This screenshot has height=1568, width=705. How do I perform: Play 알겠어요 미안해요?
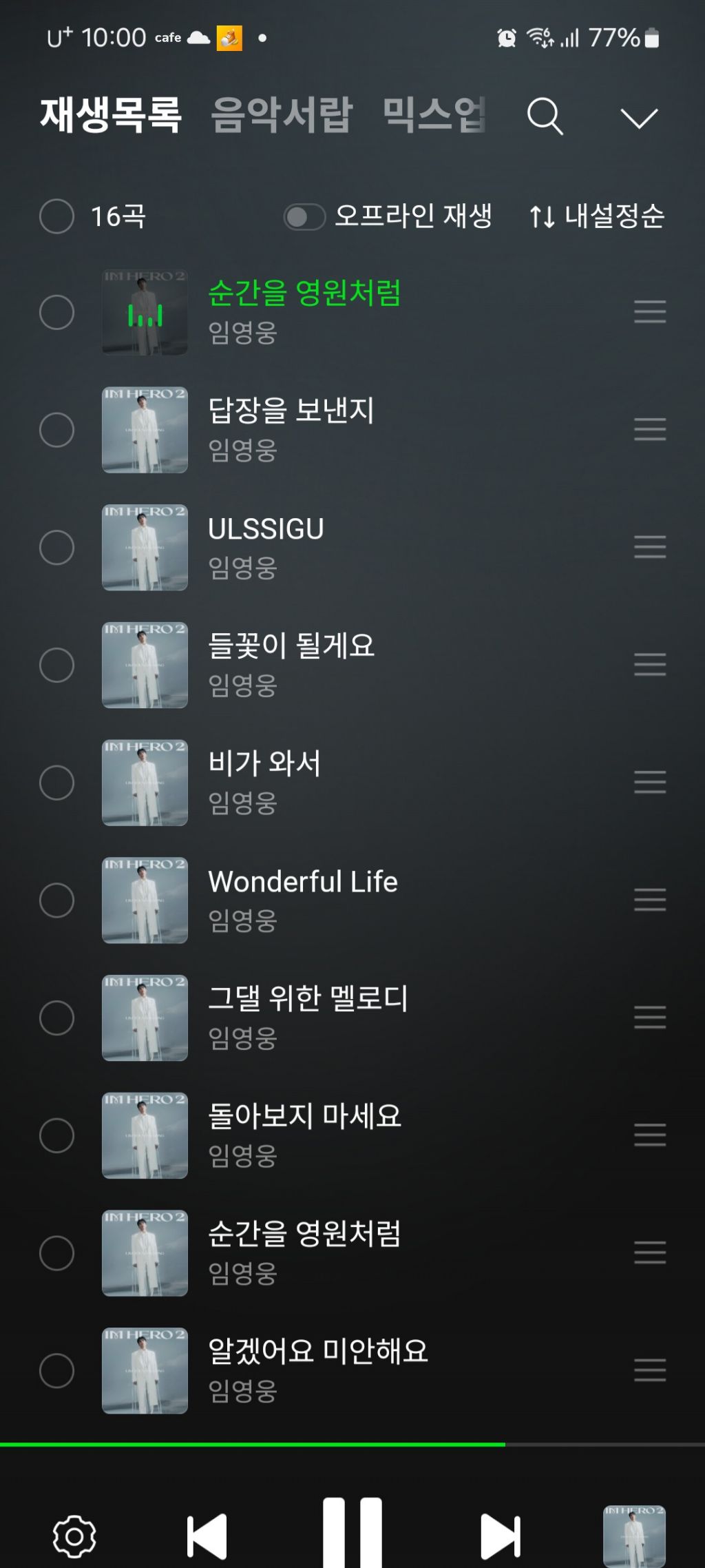pos(318,1351)
